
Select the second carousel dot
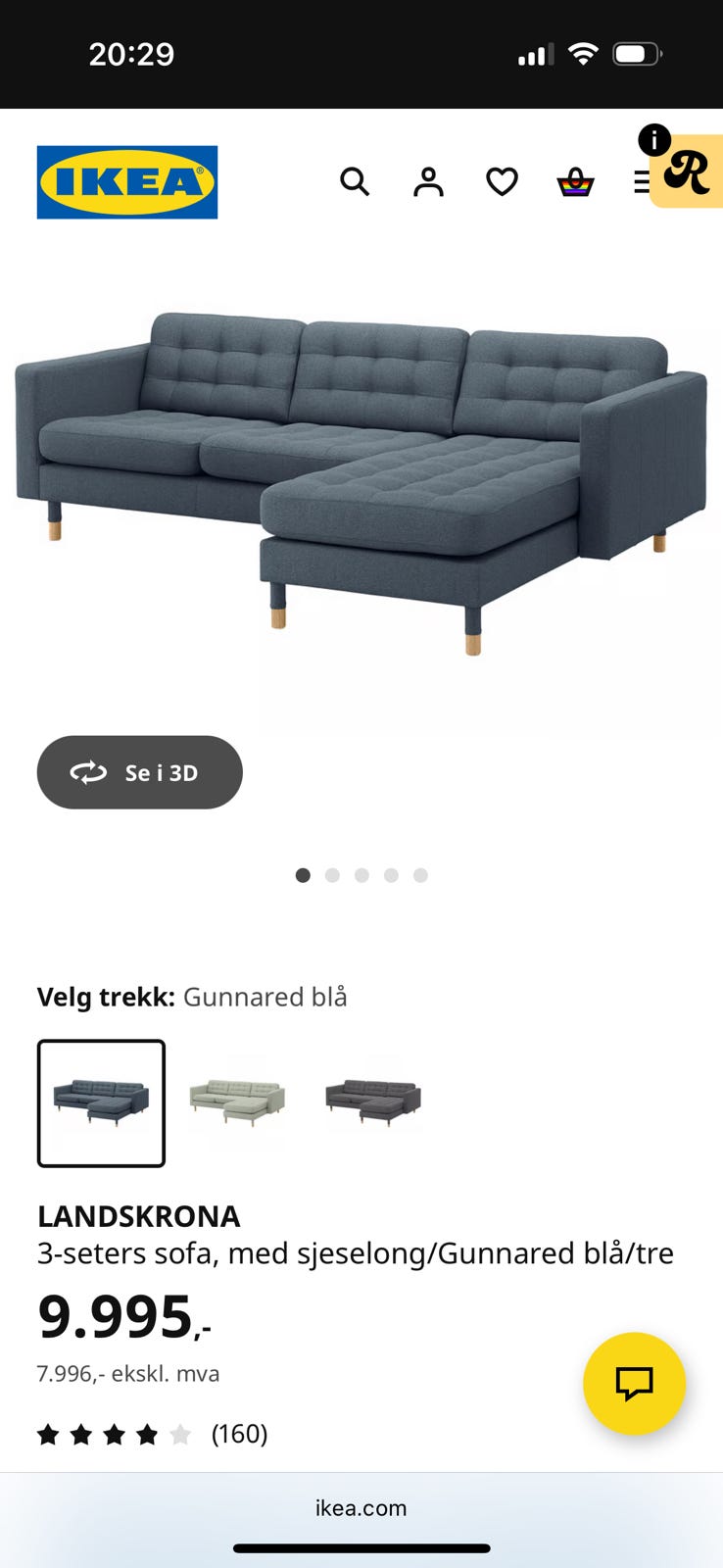point(332,875)
